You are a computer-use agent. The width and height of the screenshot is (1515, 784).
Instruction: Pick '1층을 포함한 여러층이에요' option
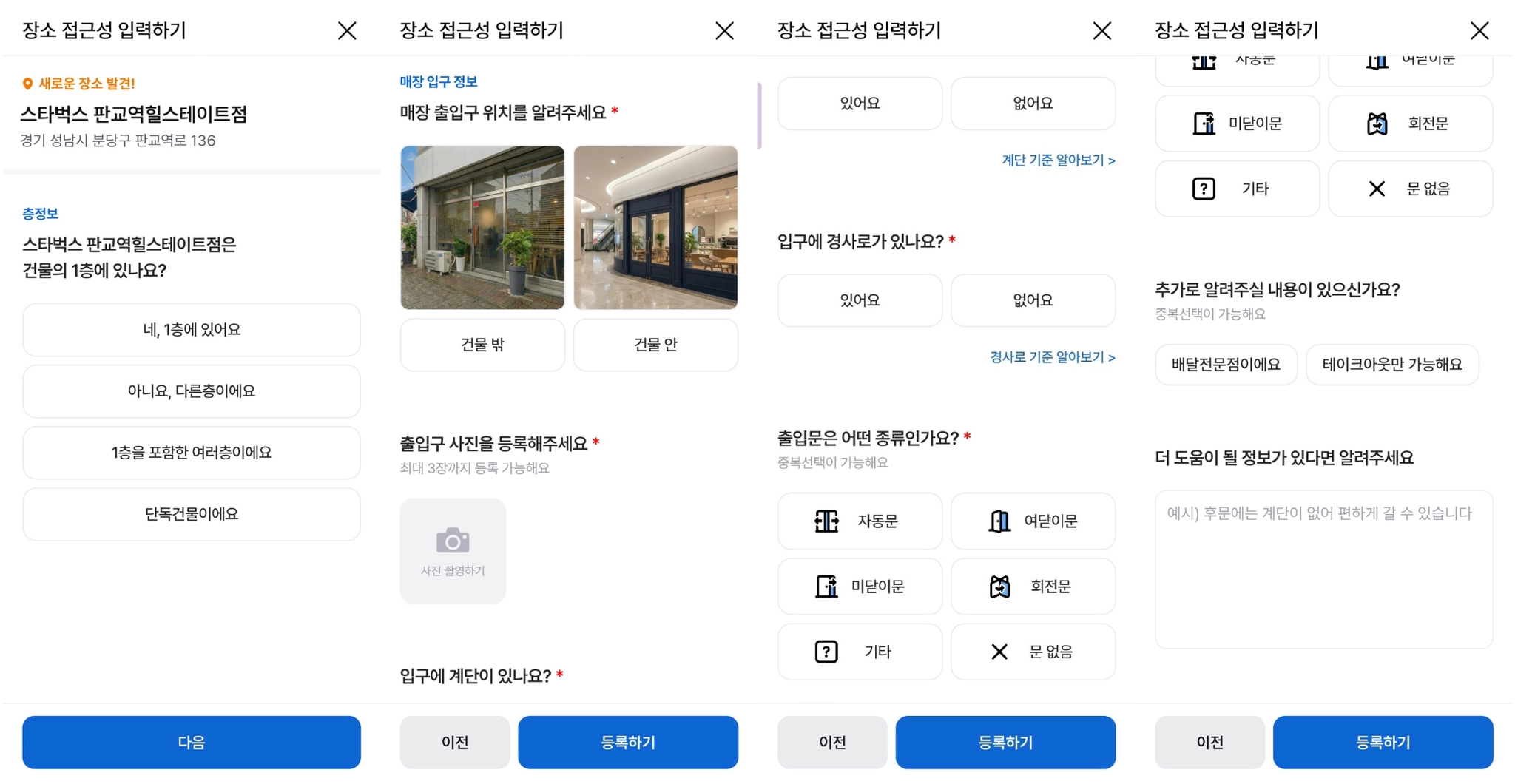pos(191,453)
